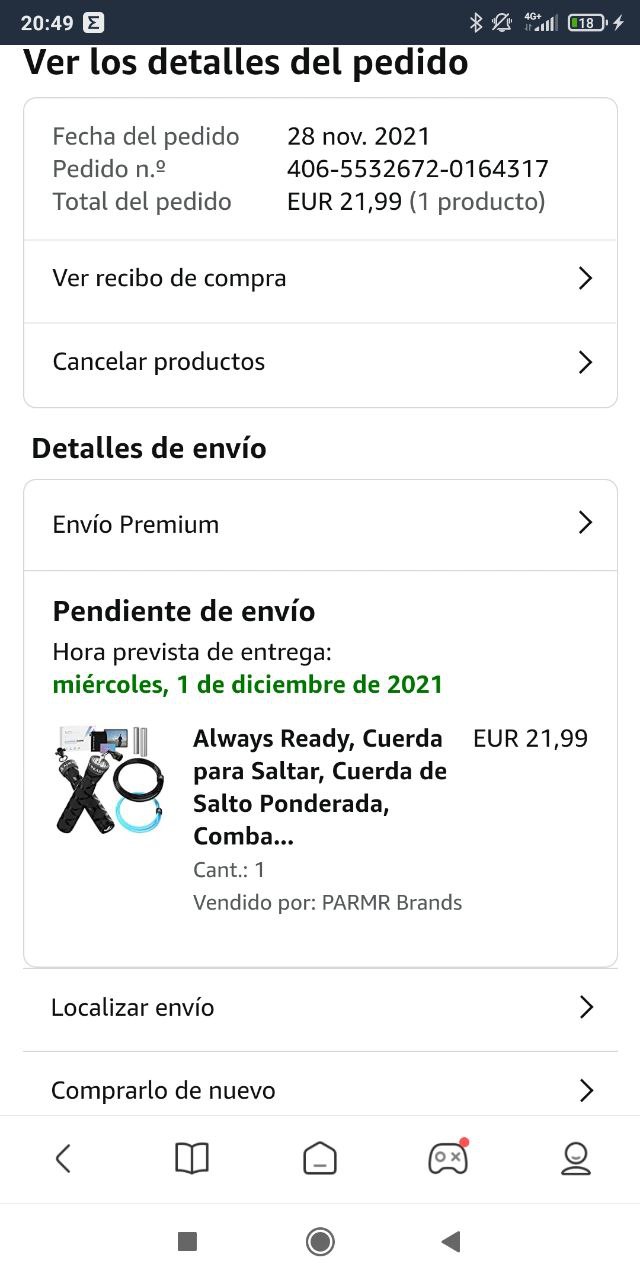Open the browser home button
640x1280 pixels.
320,1159
